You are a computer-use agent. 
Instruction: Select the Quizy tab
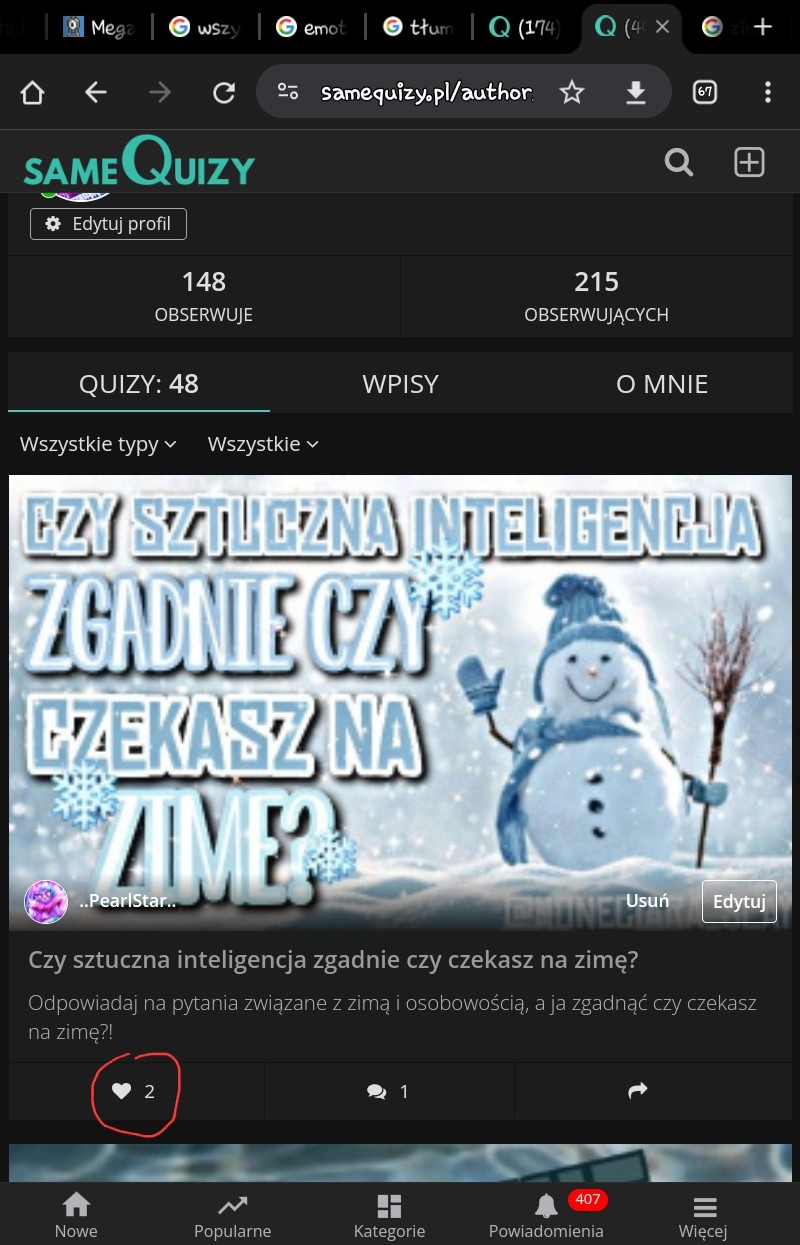click(x=139, y=384)
